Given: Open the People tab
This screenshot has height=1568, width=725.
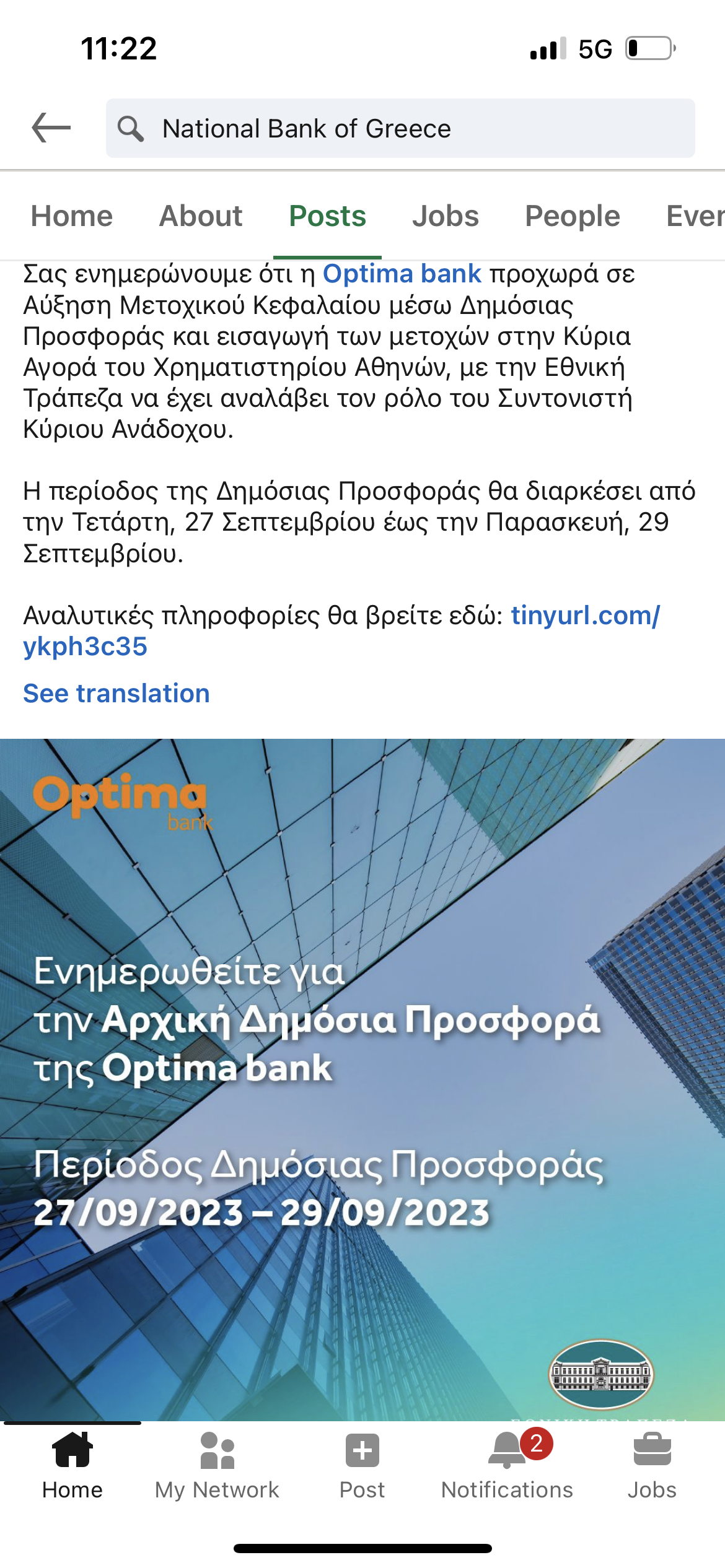Looking at the screenshot, I should tap(572, 216).
